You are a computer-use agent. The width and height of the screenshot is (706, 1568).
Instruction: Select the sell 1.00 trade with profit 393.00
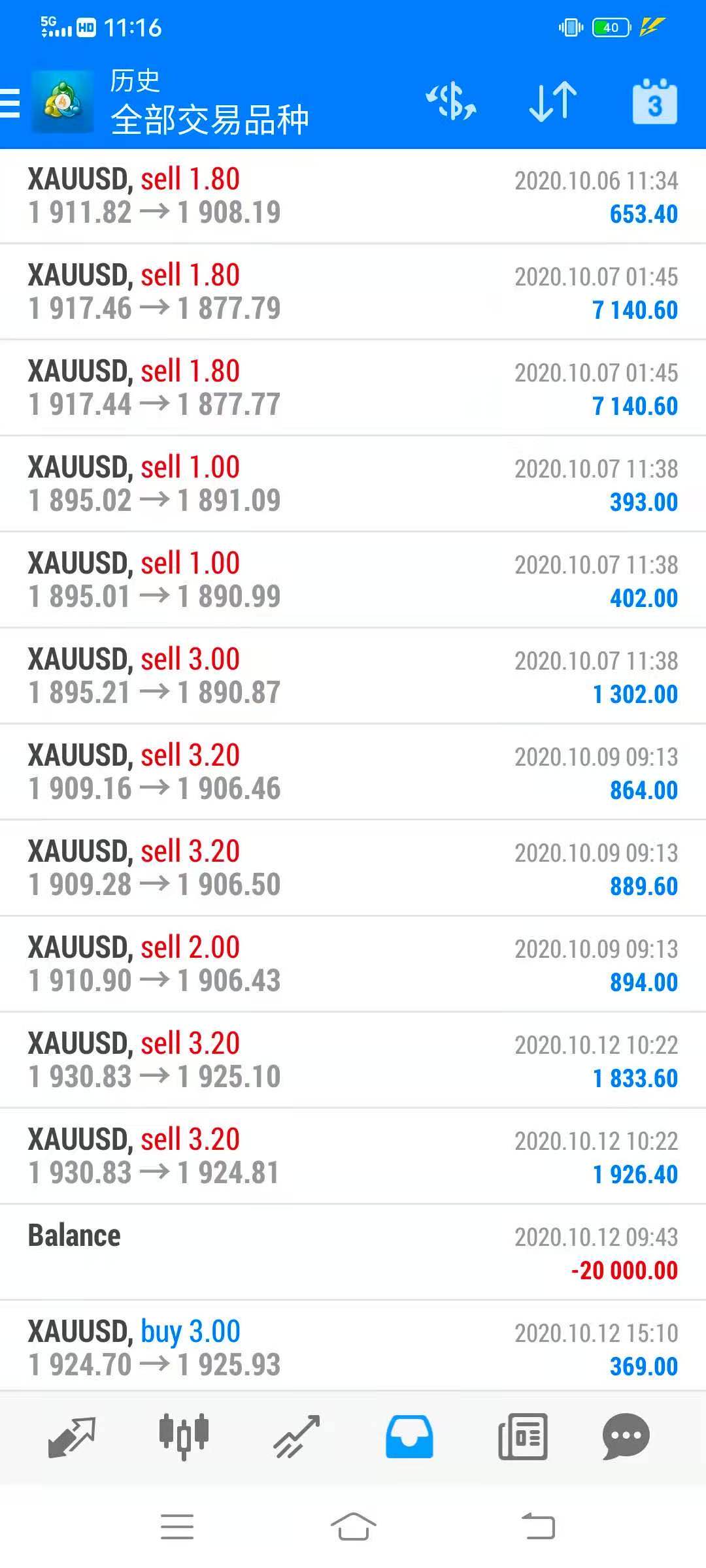click(x=353, y=484)
